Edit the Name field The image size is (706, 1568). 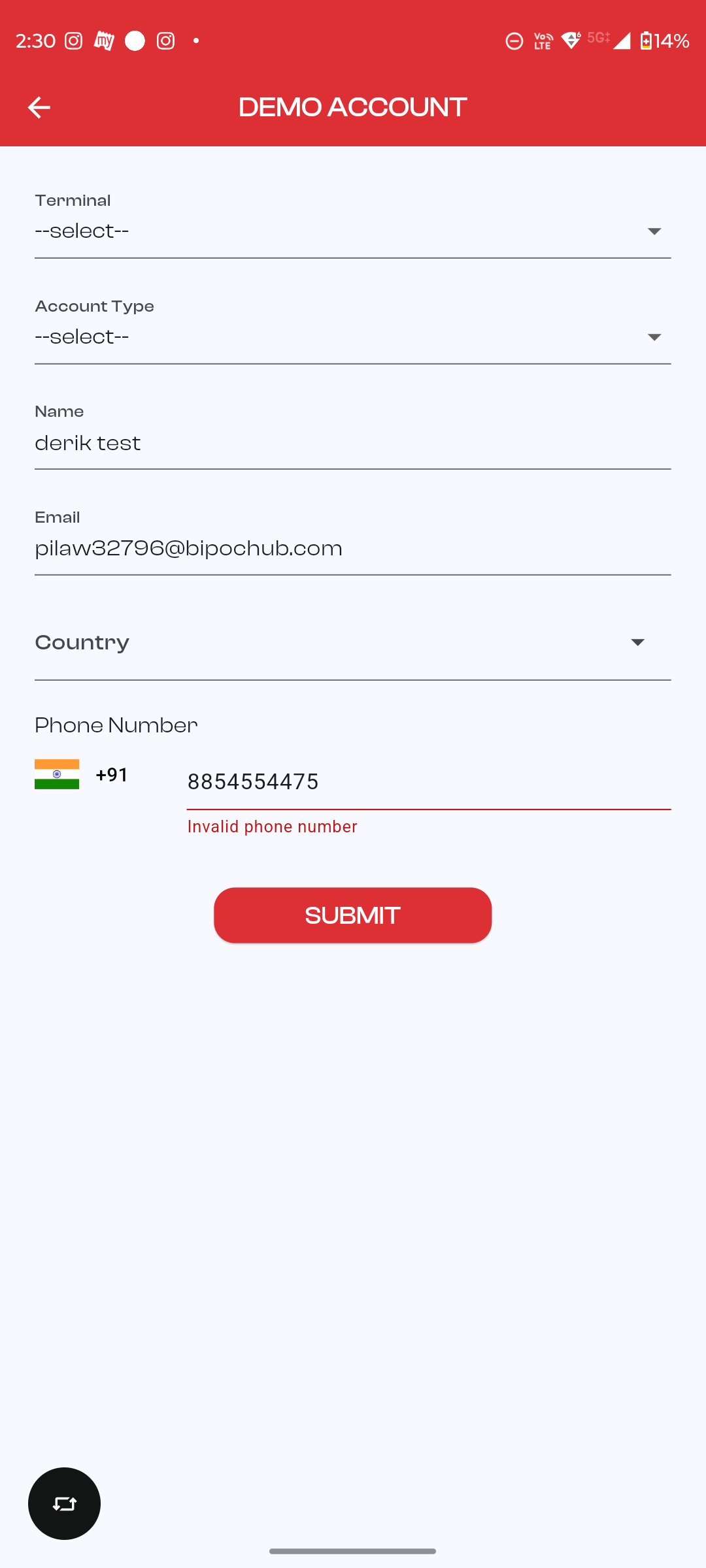point(352,444)
